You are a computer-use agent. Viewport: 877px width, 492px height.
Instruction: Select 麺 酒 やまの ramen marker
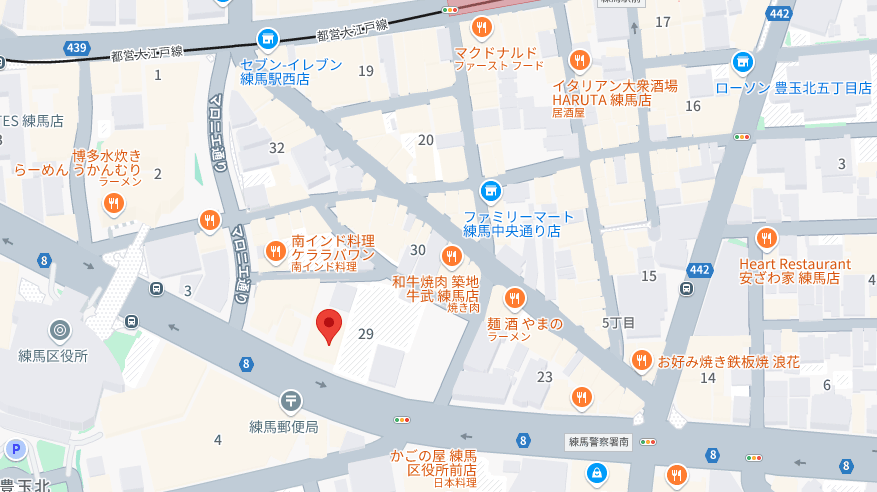pos(515,298)
